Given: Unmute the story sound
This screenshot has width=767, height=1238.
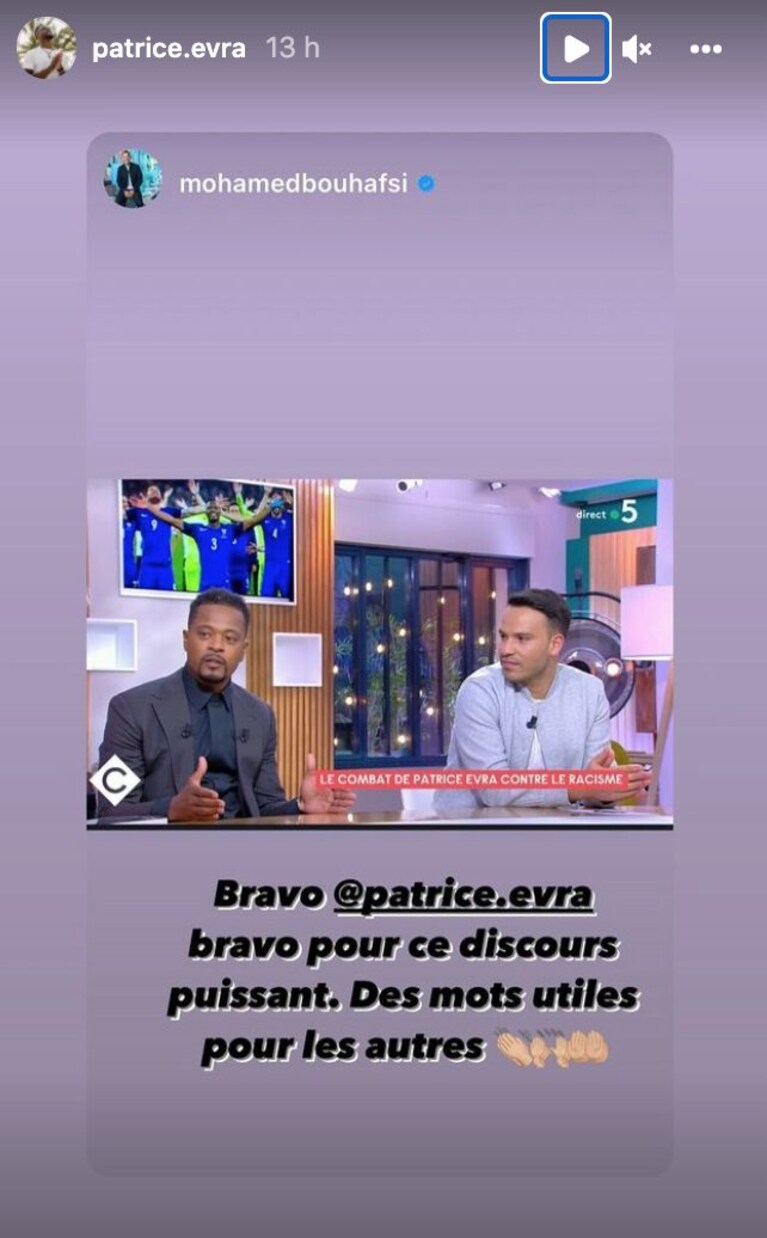Looking at the screenshot, I should click(637, 48).
